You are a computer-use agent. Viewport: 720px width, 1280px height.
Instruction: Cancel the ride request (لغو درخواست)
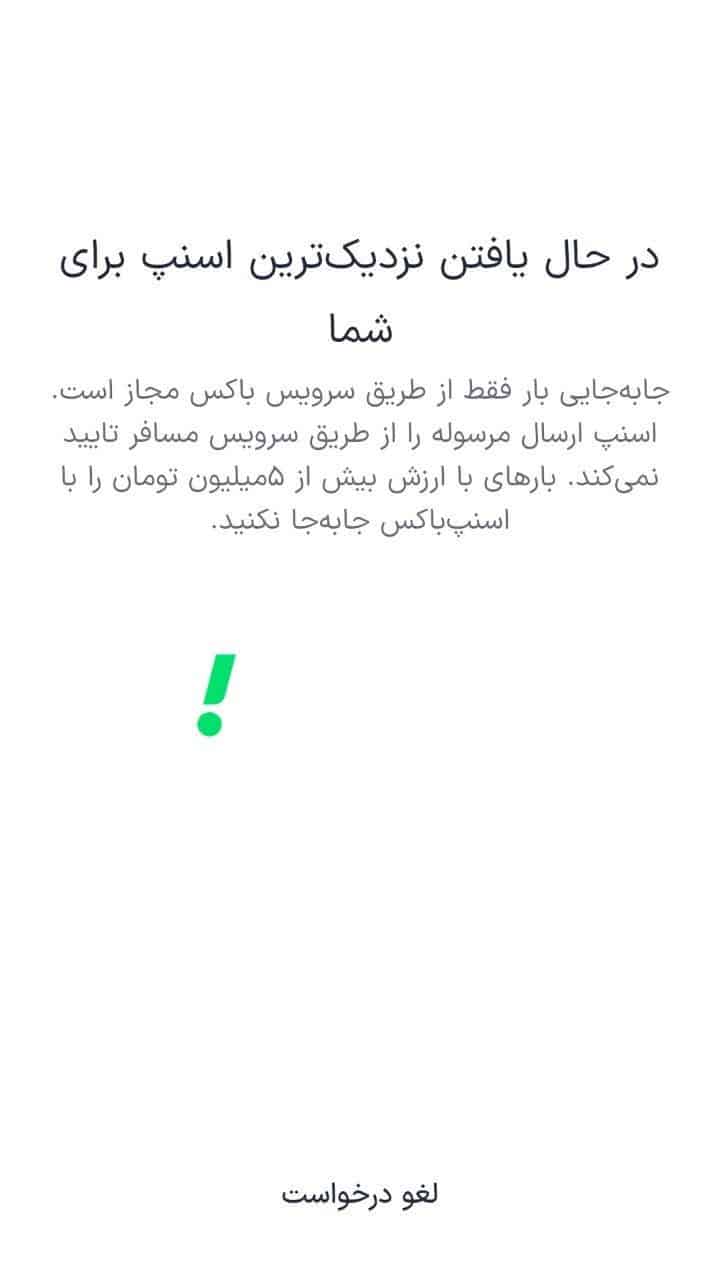[x=360, y=1194]
